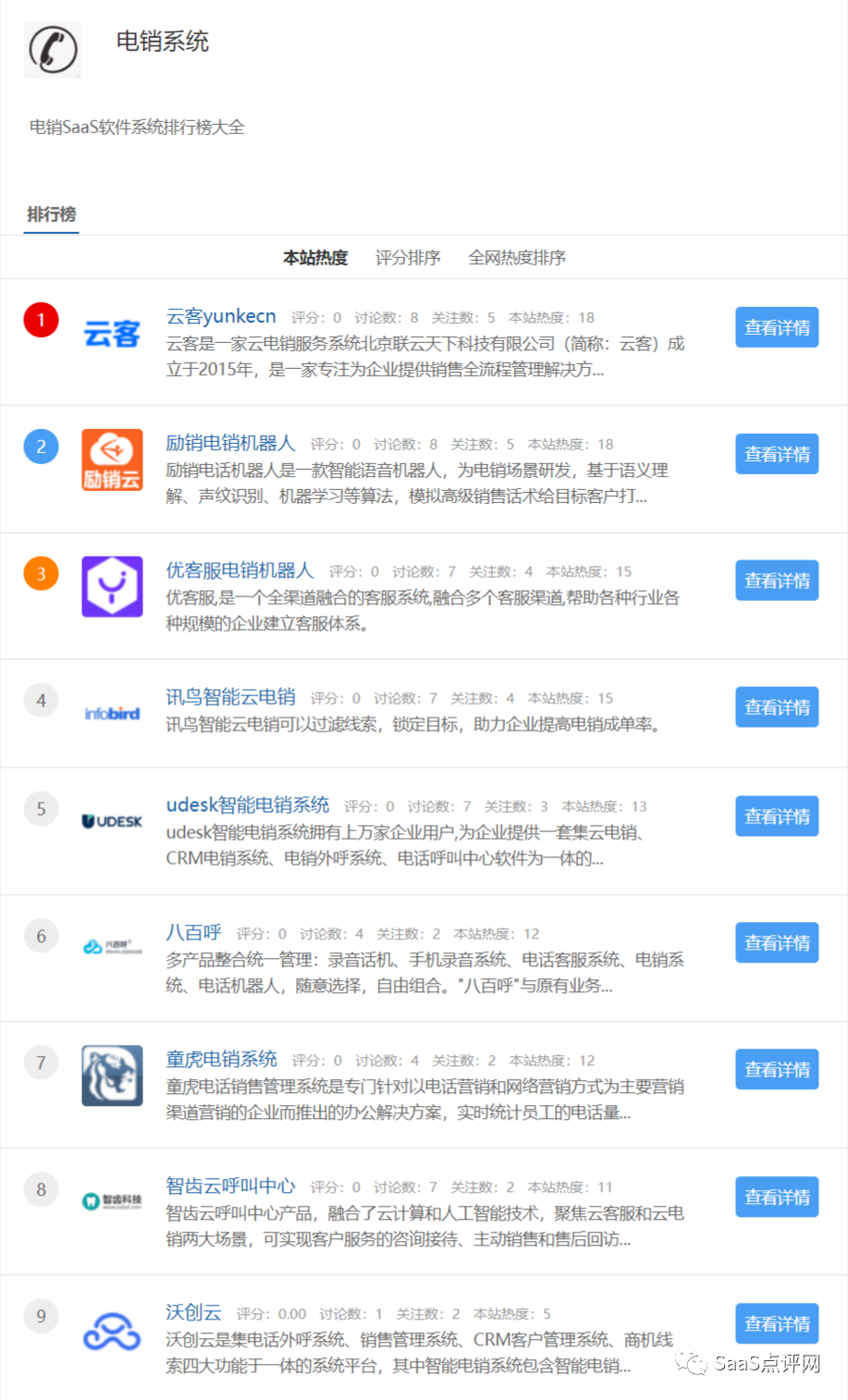Tap 查看详情 for 童虎电销系统
The width and height of the screenshot is (848, 1400).
tap(777, 1070)
